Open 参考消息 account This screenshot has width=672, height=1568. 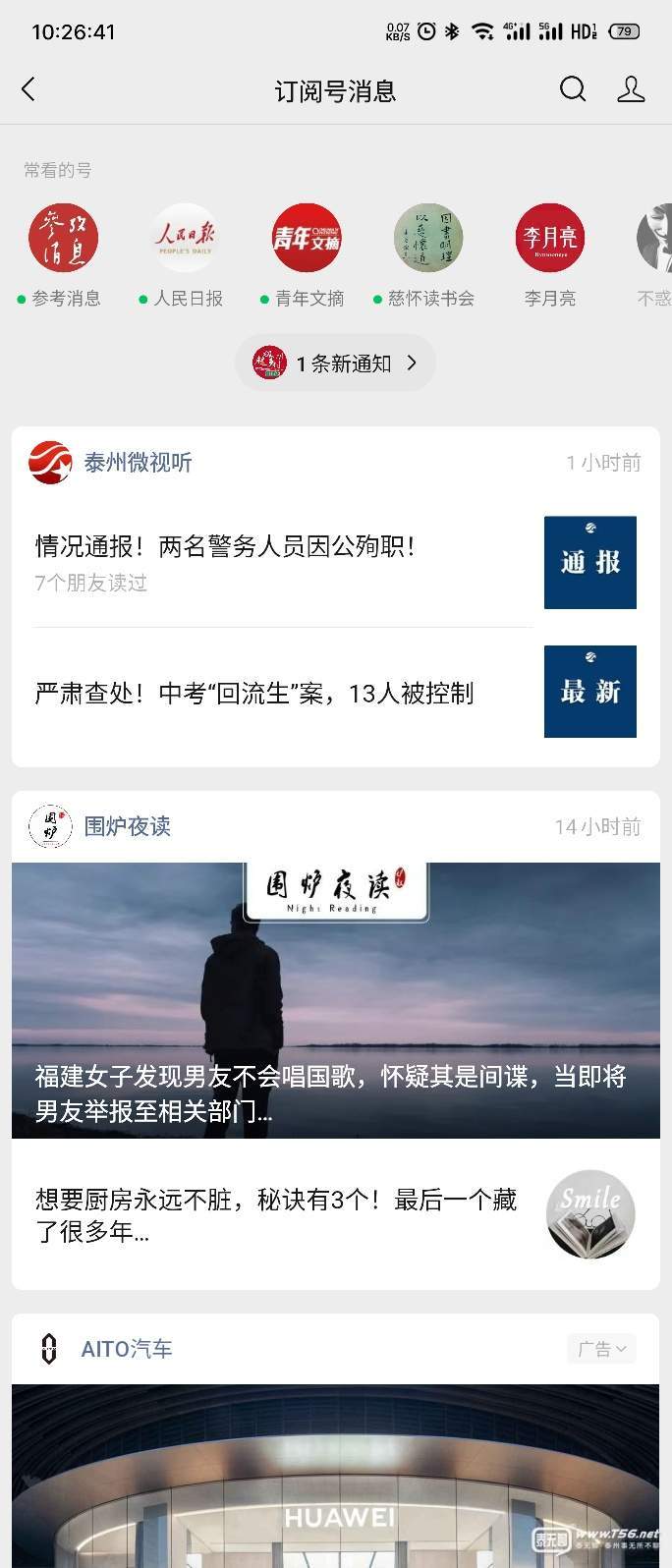[x=64, y=239]
